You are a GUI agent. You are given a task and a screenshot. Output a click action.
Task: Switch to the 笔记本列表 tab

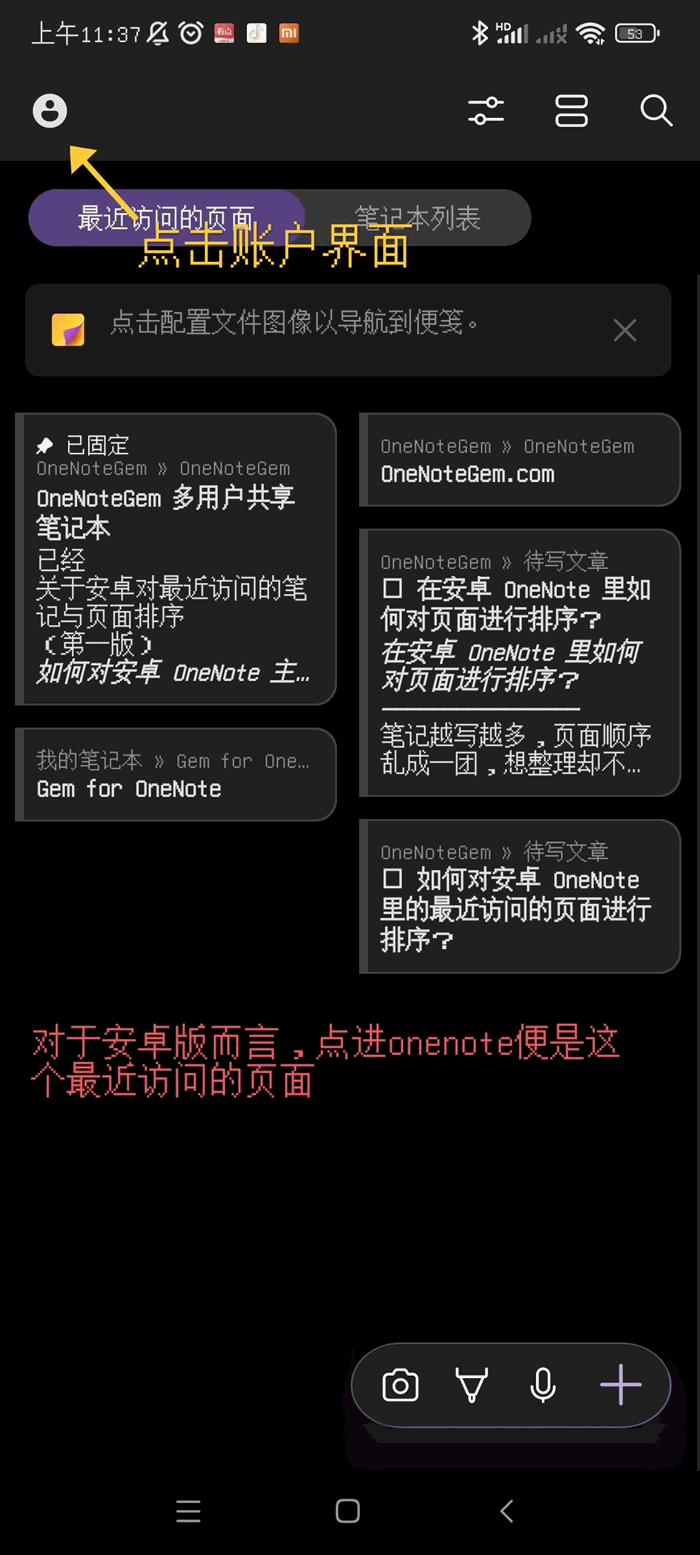(417, 218)
